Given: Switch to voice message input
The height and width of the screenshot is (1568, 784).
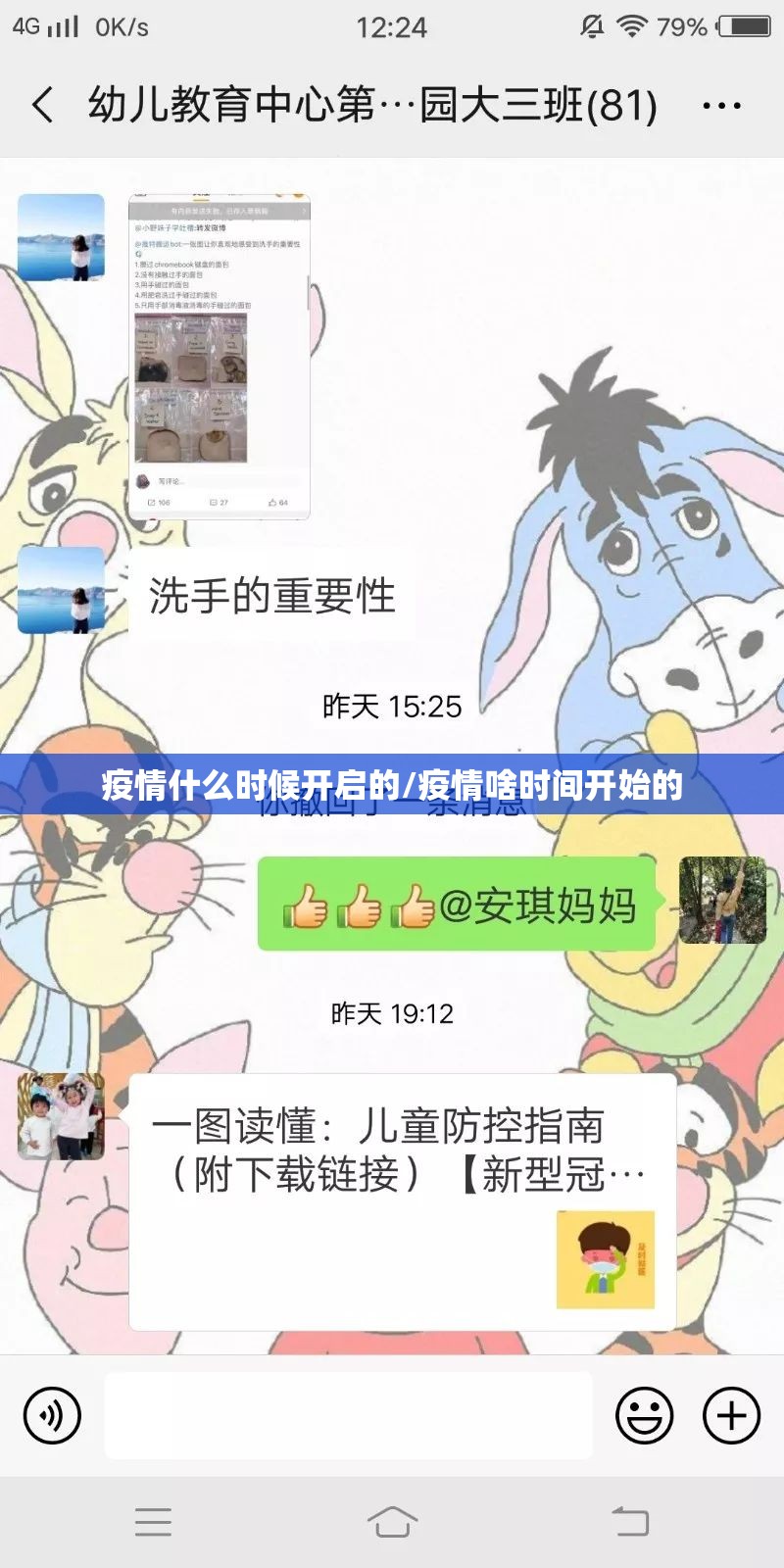Looking at the screenshot, I should [x=52, y=1416].
